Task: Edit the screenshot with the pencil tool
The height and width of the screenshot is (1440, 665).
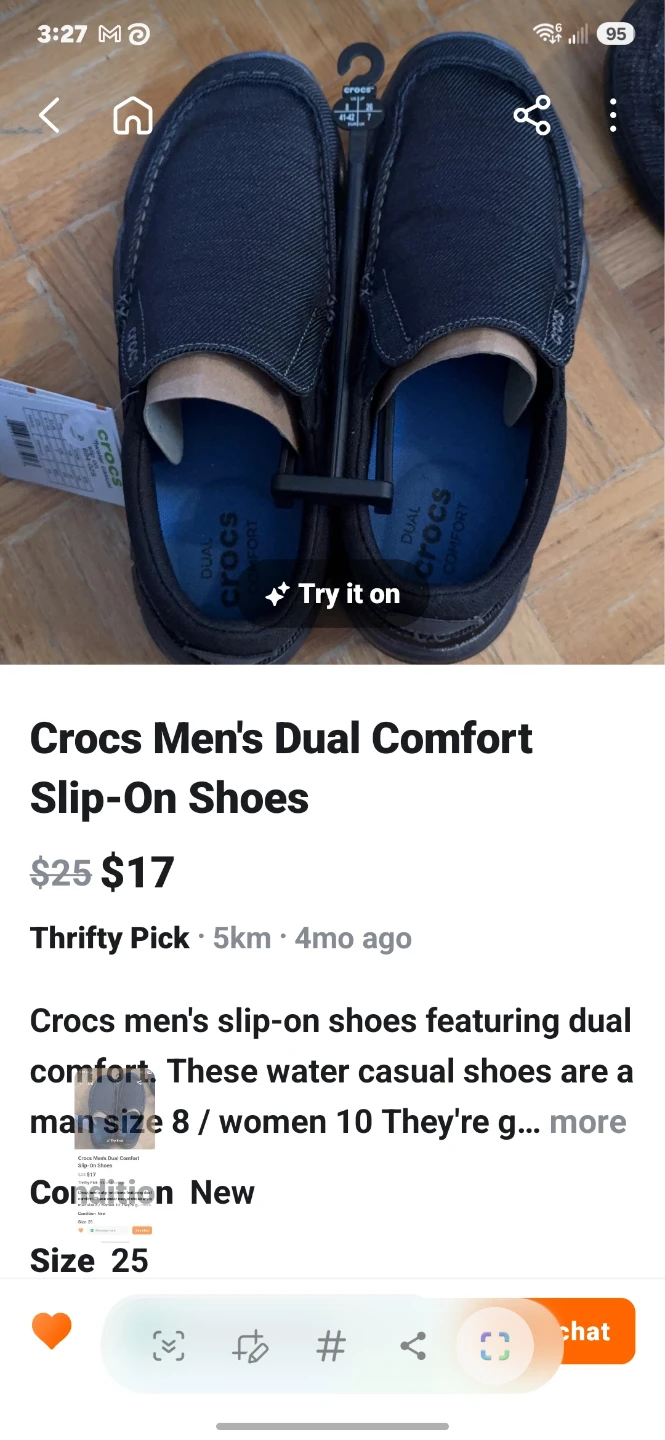Action: (x=250, y=1346)
